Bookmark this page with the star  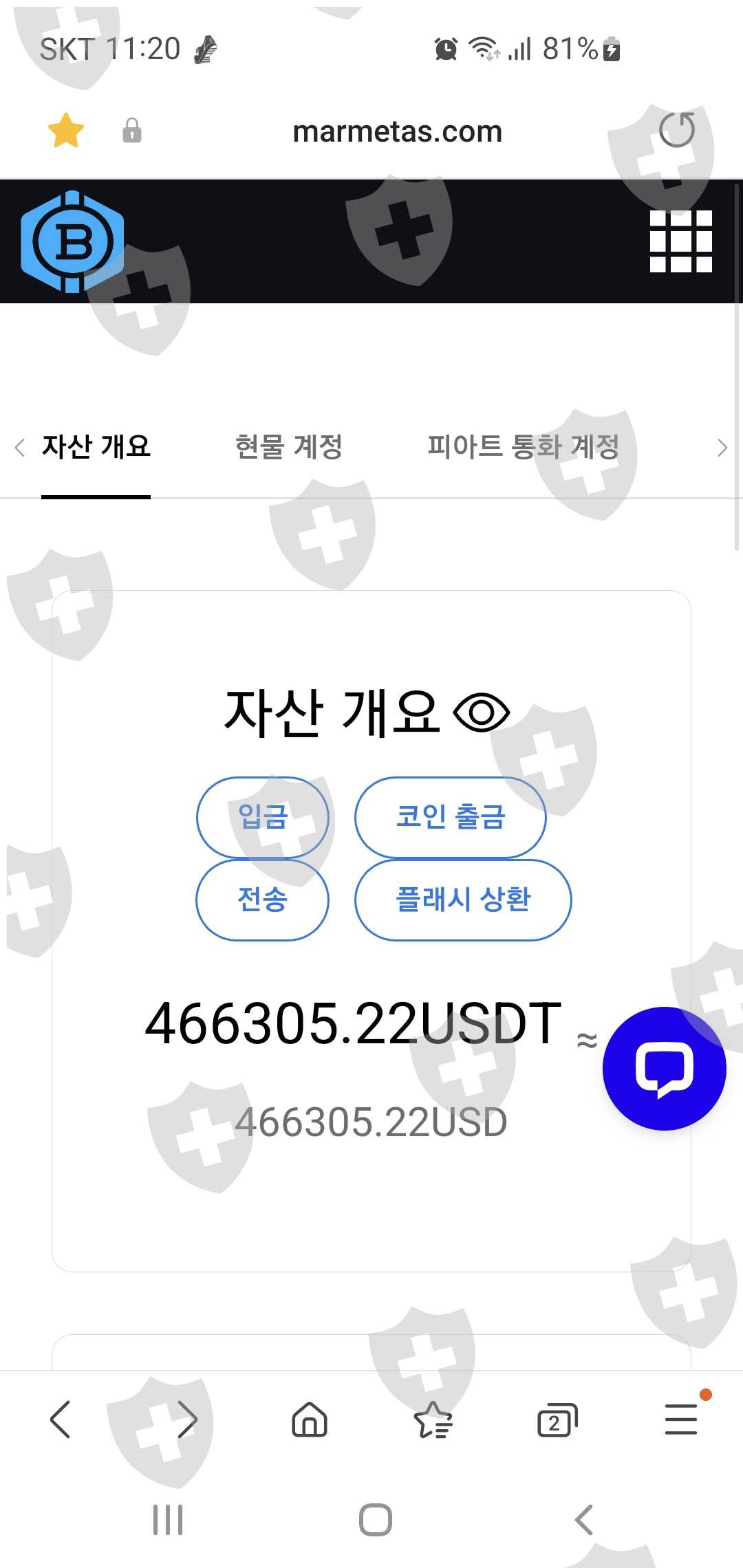point(66,131)
